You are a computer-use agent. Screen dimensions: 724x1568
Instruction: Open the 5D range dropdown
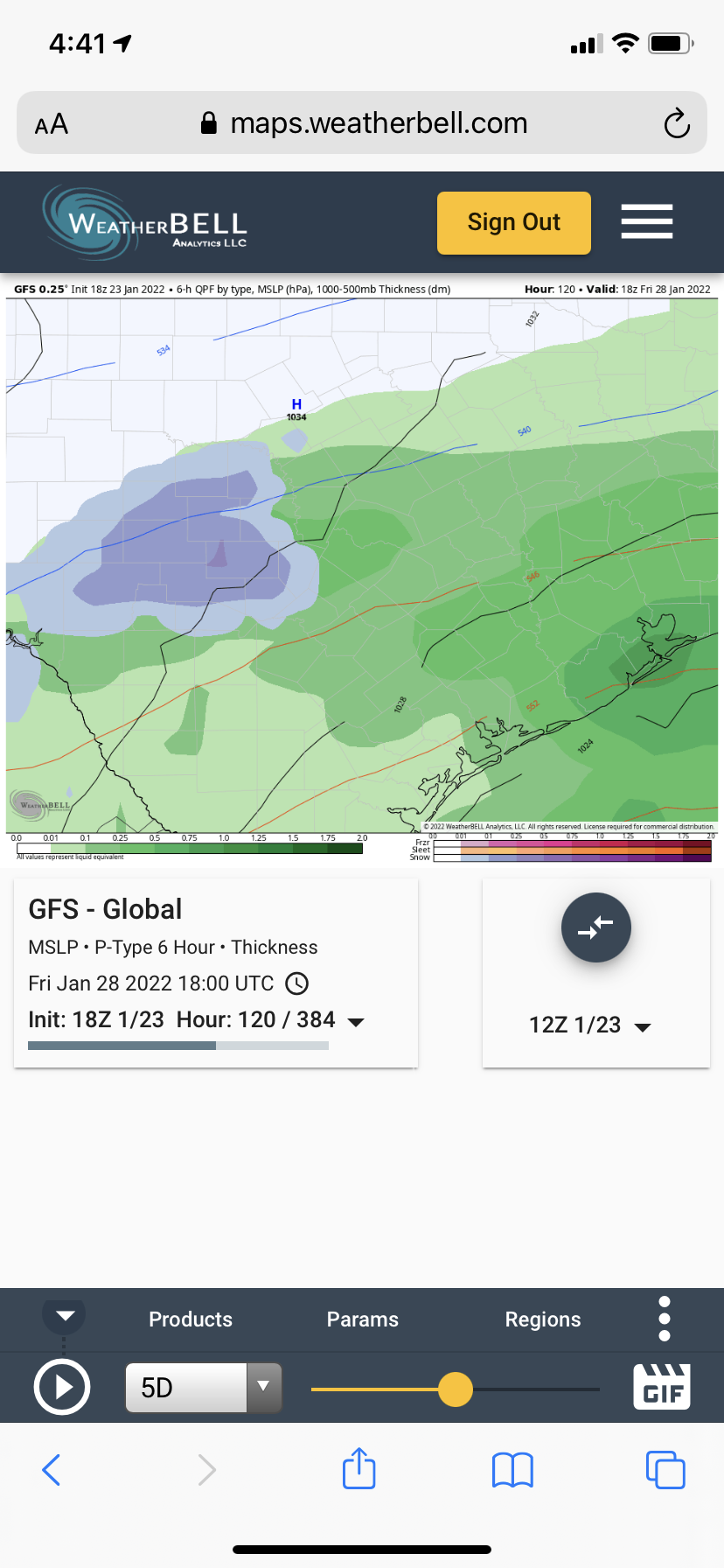point(203,1387)
